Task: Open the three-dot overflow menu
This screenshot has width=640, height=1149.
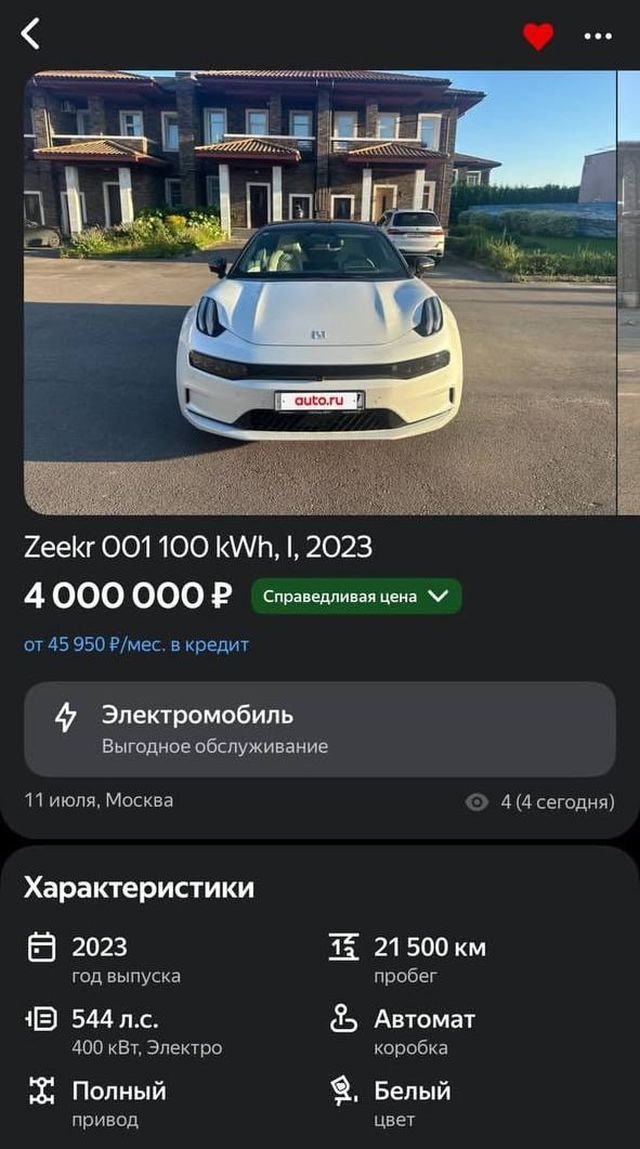Action: (x=598, y=37)
